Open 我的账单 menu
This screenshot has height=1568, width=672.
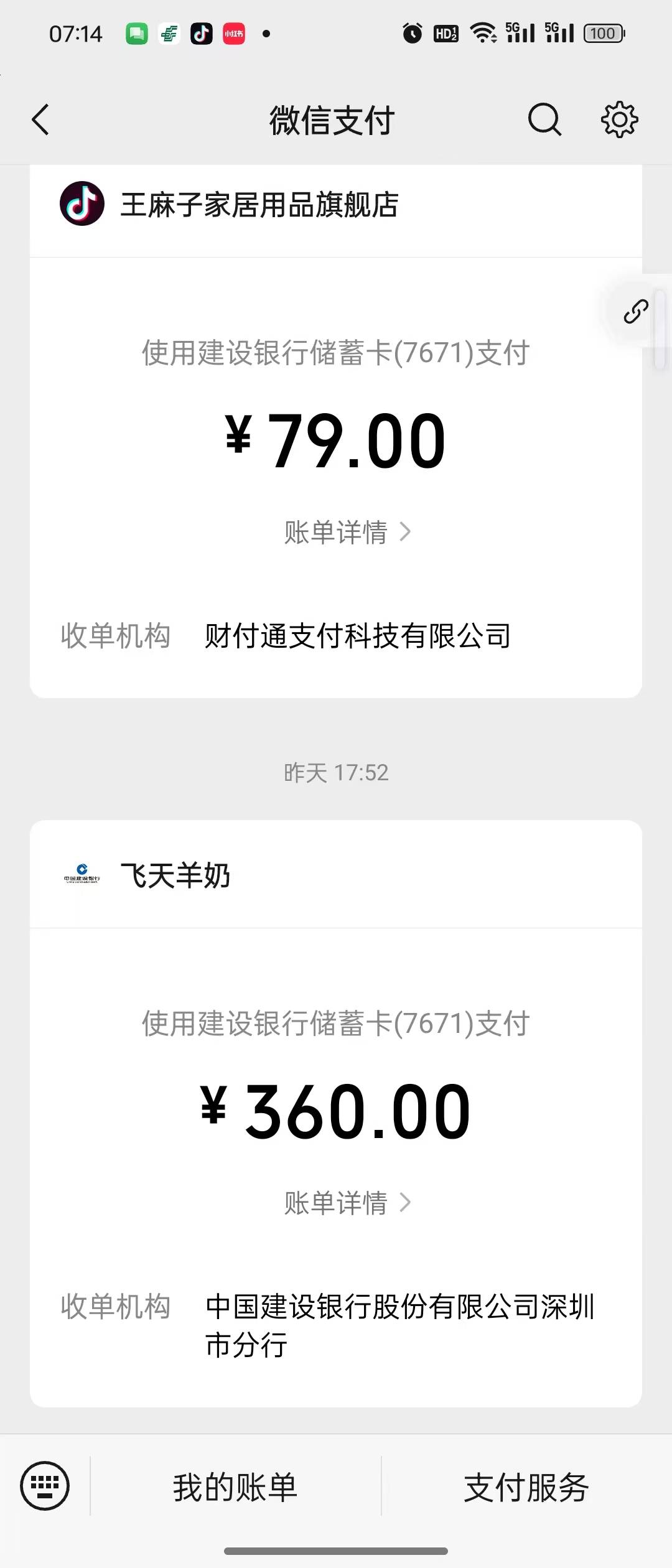click(235, 1487)
